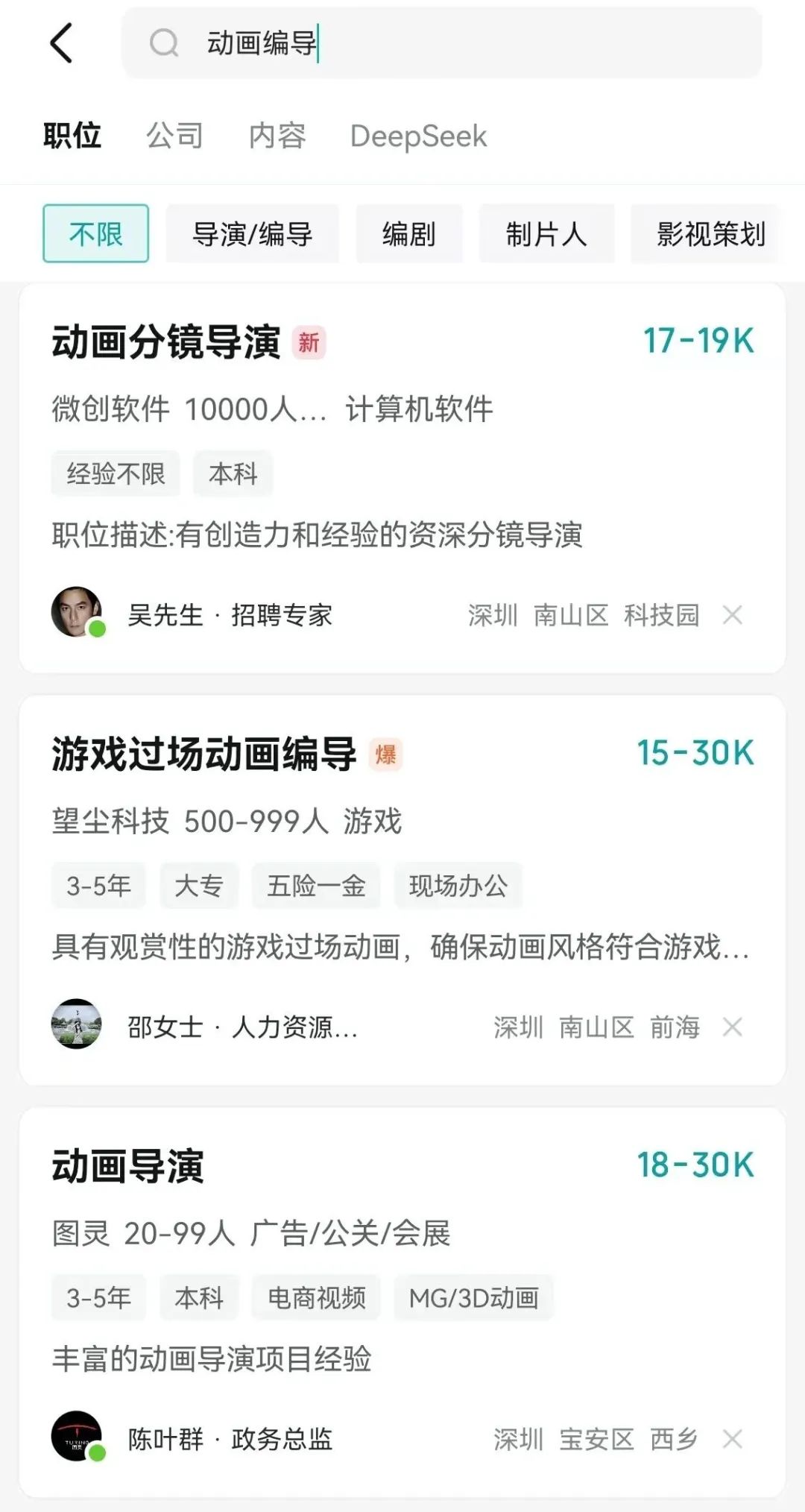The width and height of the screenshot is (805, 1512).
Task: Switch to the 内容 tab
Action: 277,136
